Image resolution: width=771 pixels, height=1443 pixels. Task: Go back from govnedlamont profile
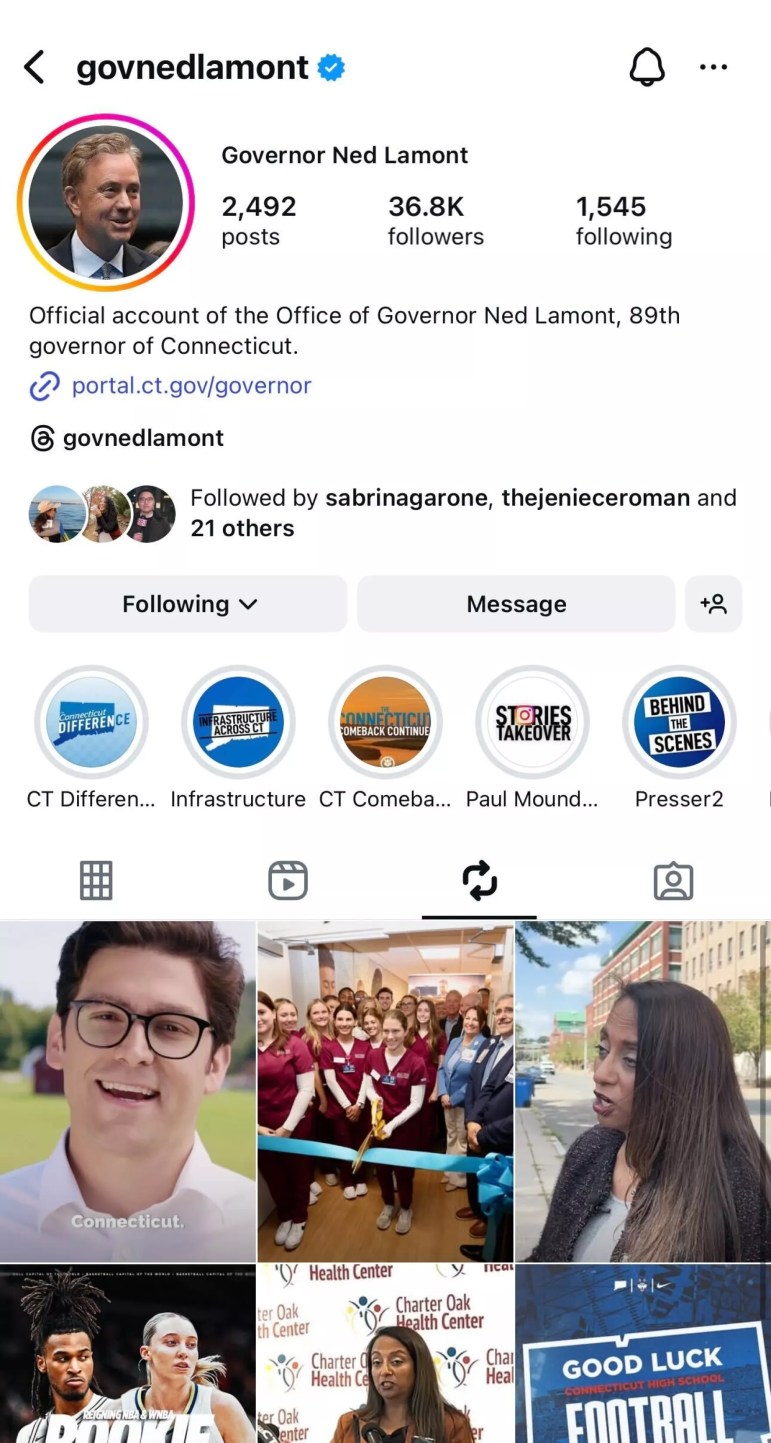click(34, 68)
